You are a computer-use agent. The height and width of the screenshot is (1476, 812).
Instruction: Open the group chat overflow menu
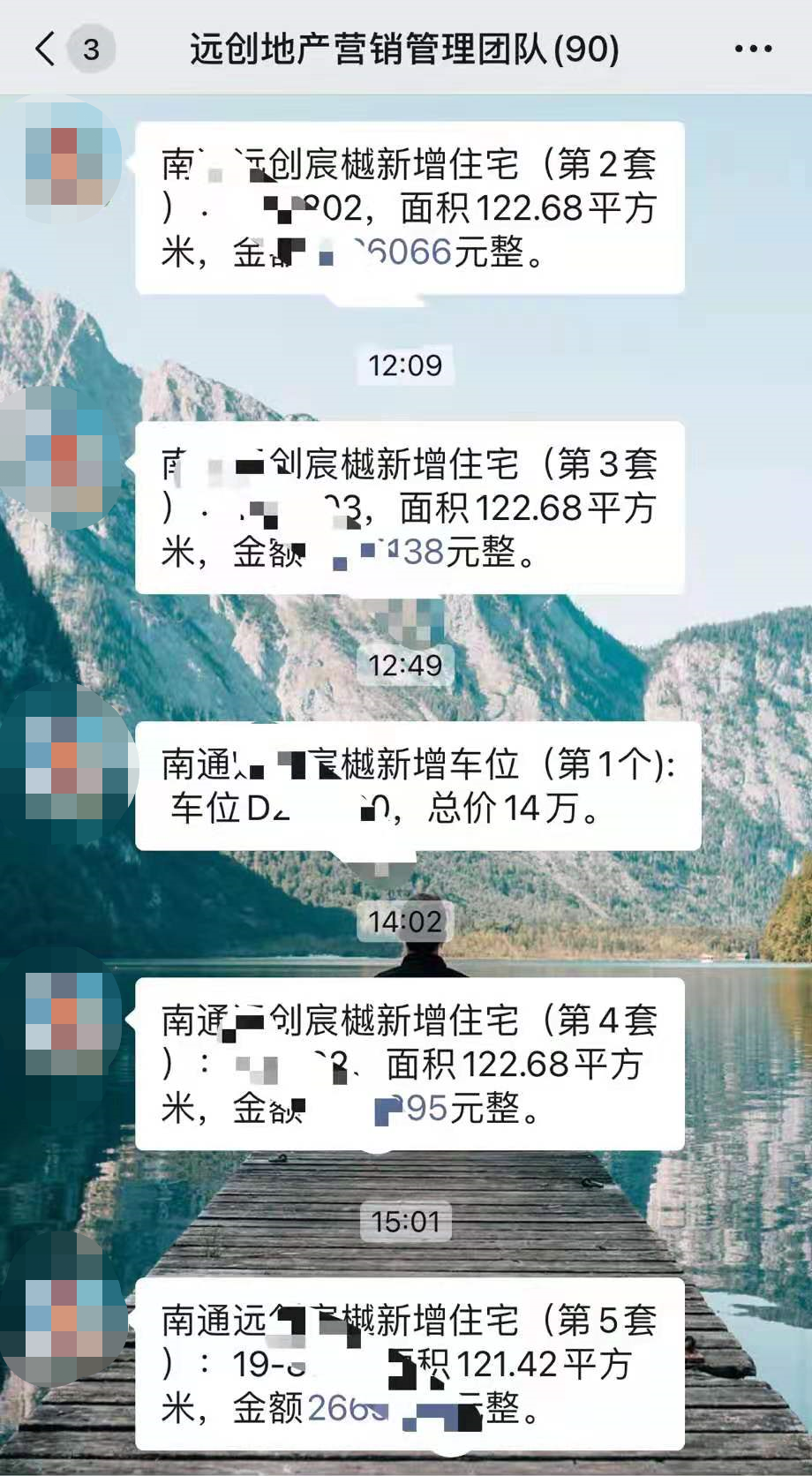pos(753,49)
